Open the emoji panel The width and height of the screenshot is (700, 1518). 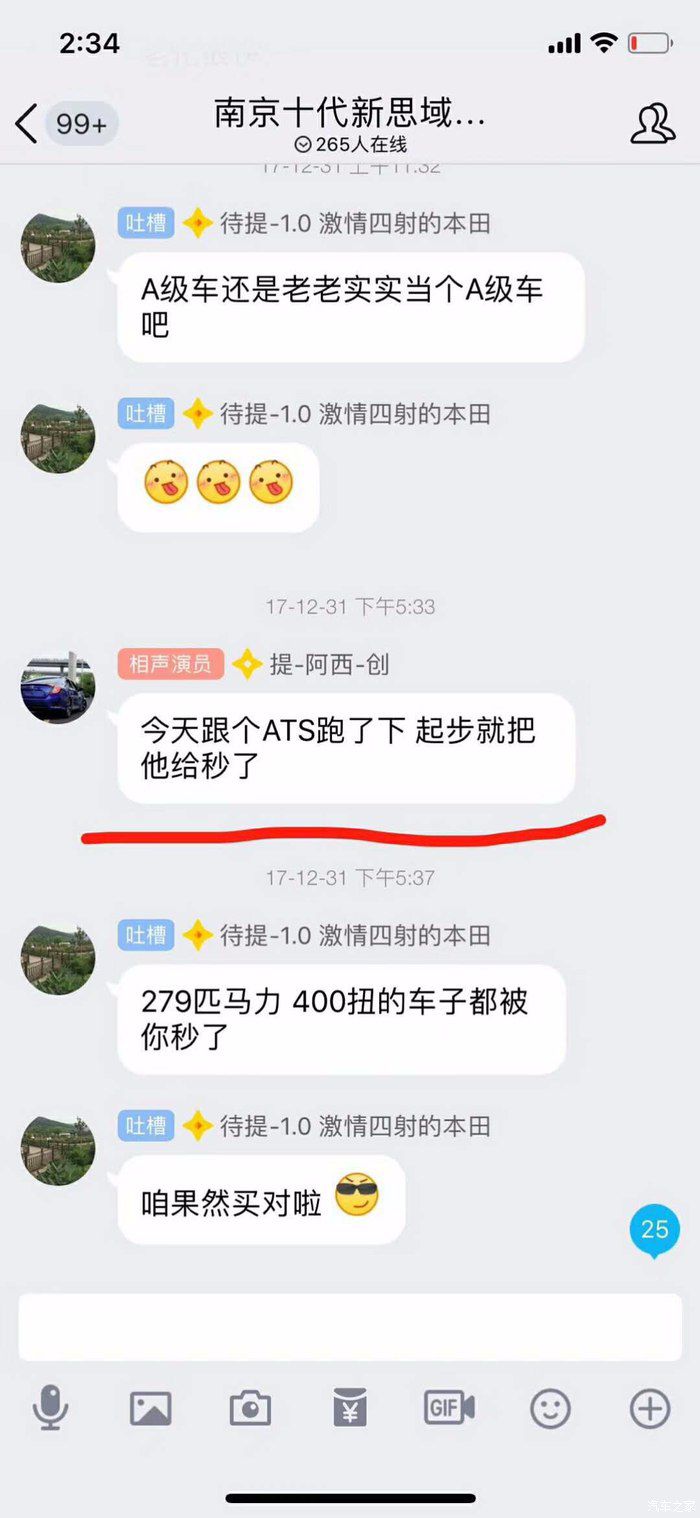pos(550,1409)
